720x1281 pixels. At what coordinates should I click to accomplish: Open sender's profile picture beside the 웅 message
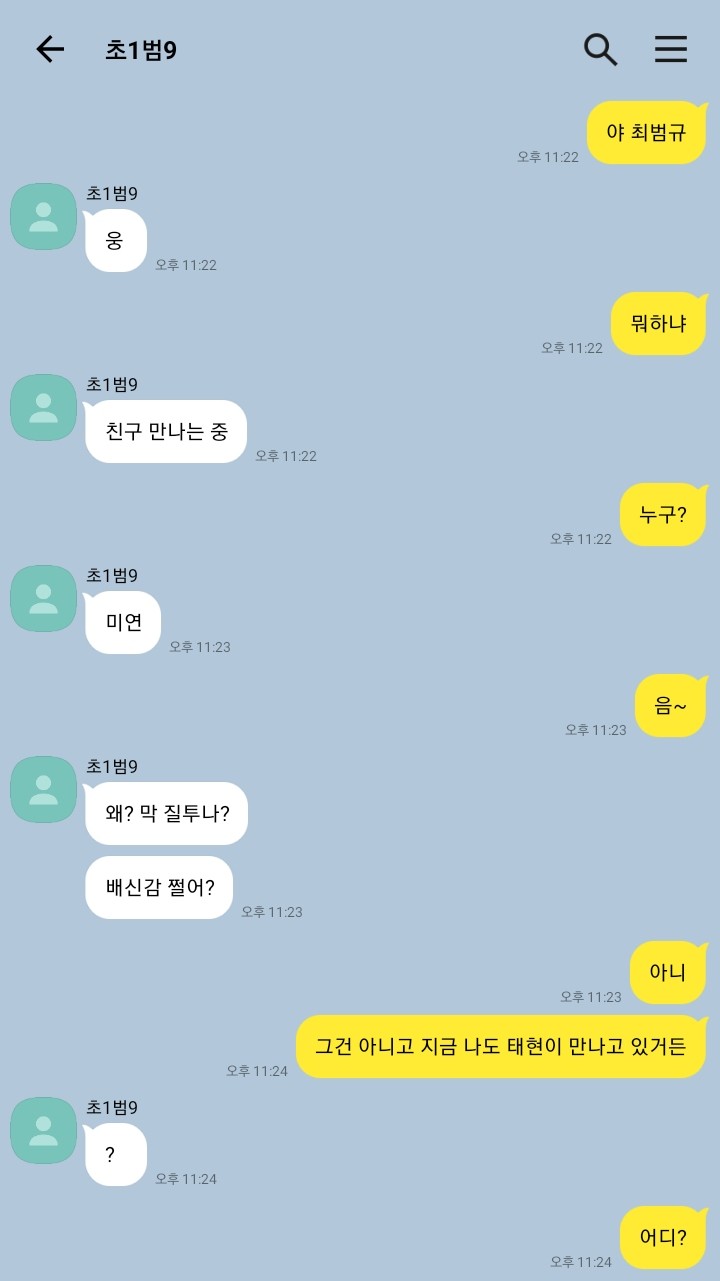coord(44,216)
